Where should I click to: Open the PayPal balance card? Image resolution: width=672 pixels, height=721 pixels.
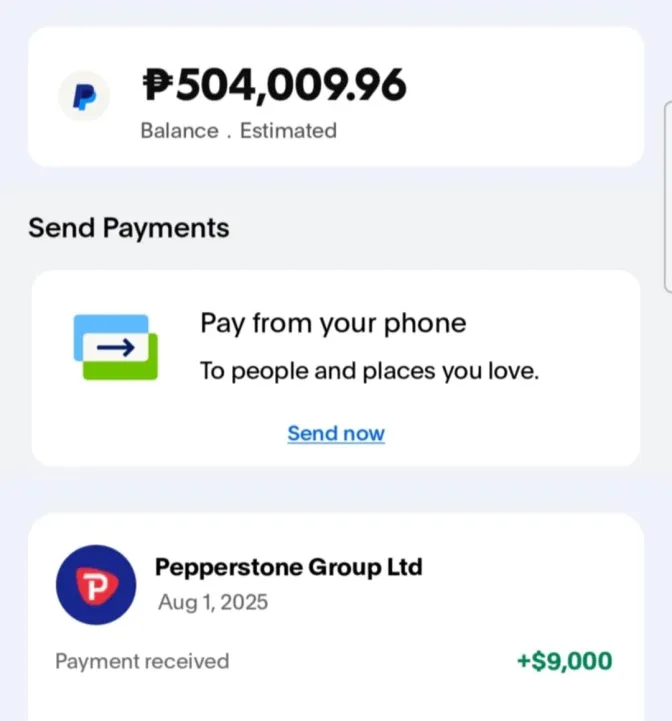[335, 97]
